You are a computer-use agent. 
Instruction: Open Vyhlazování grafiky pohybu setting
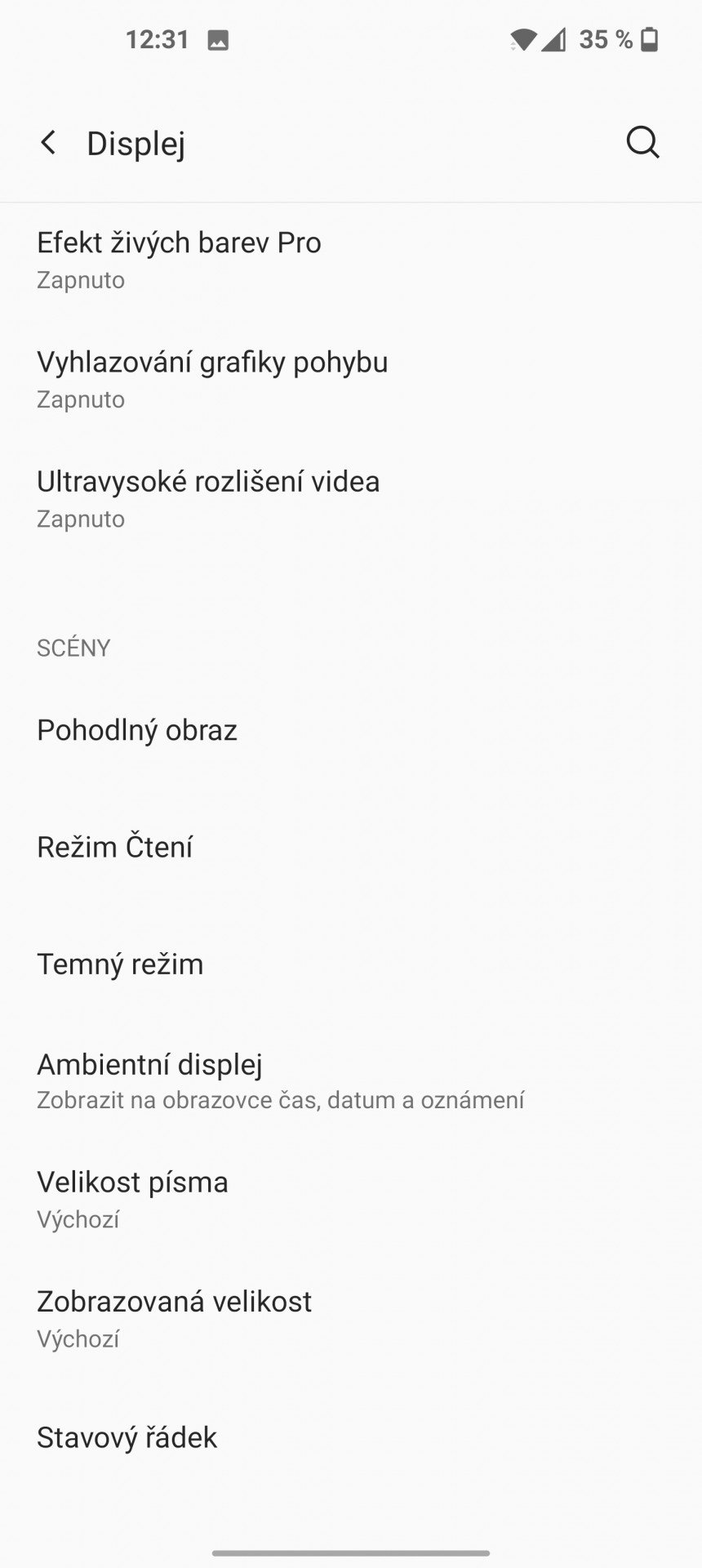351,380
